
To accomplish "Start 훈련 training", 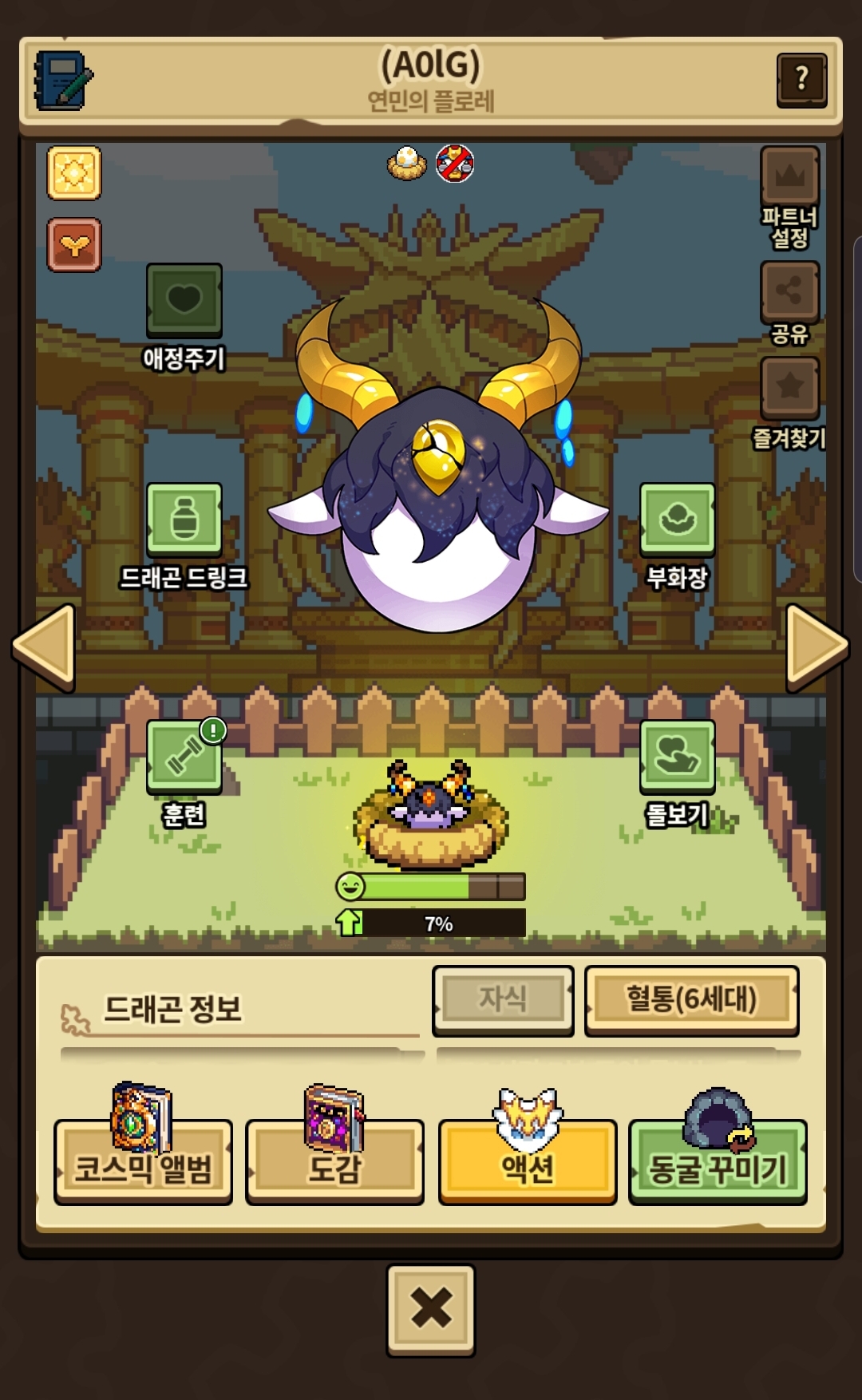I will (184, 757).
